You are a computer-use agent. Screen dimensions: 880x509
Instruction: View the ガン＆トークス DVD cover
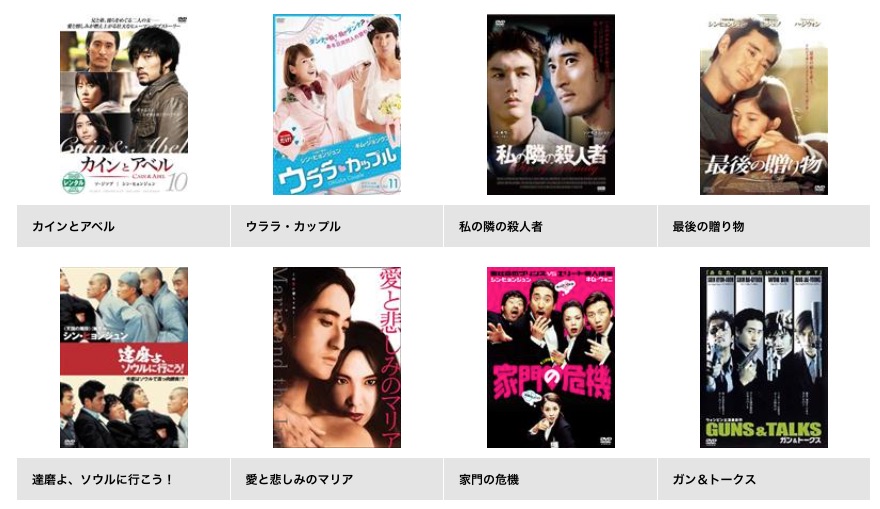click(x=763, y=357)
